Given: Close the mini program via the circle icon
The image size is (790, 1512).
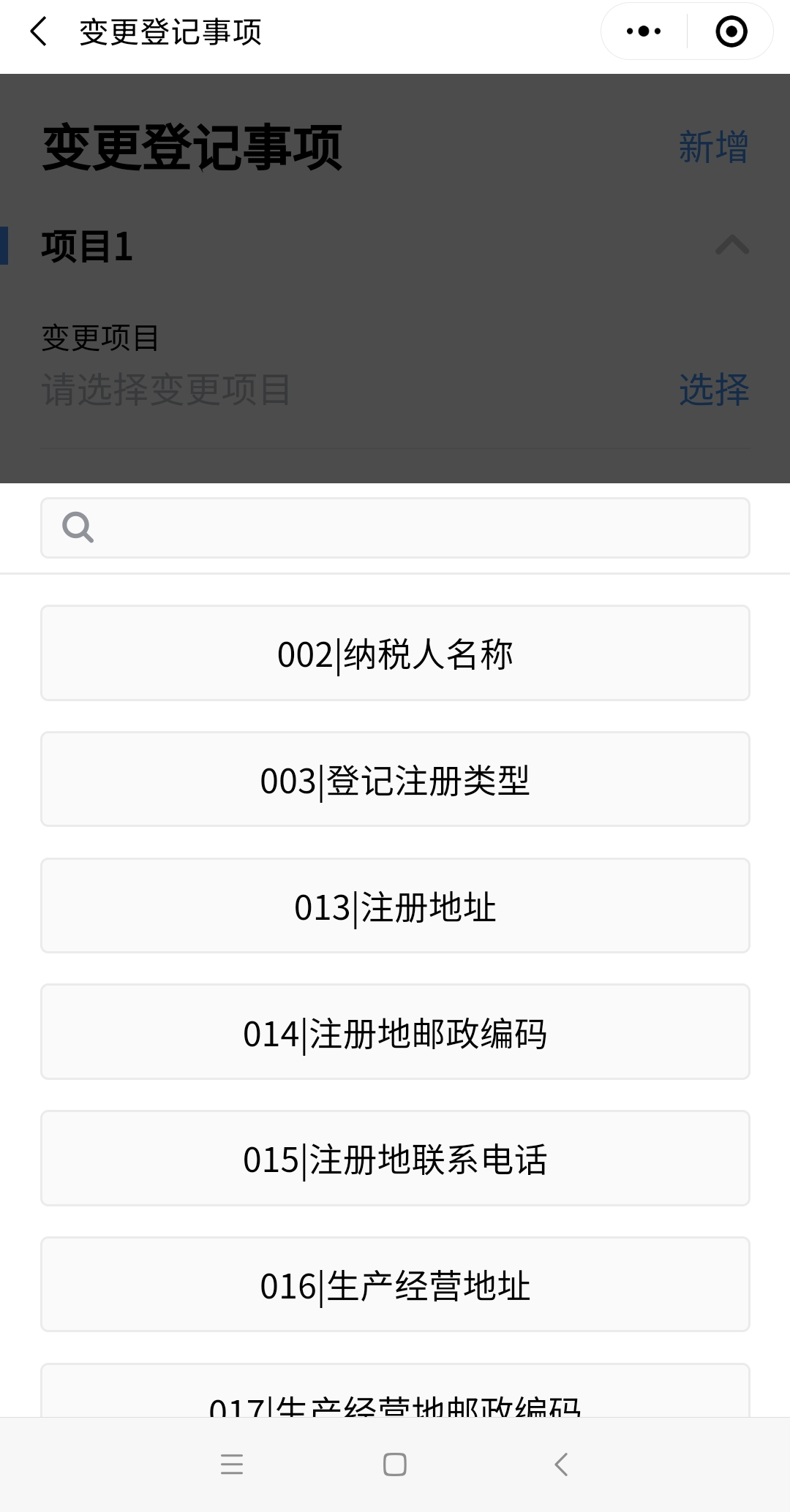Looking at the screenshot, I should [731, 31].
